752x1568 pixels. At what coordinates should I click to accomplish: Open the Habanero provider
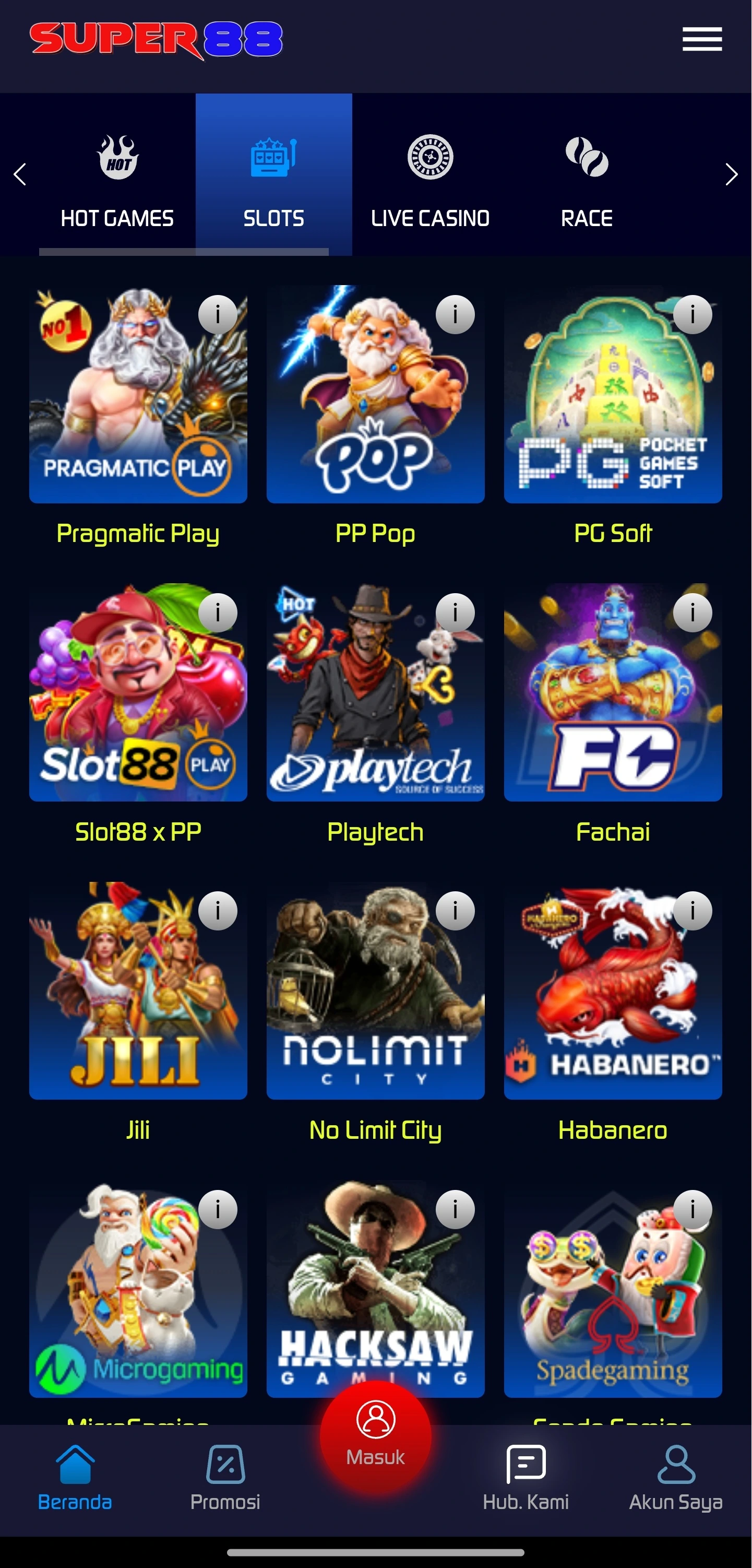(613, 991)
